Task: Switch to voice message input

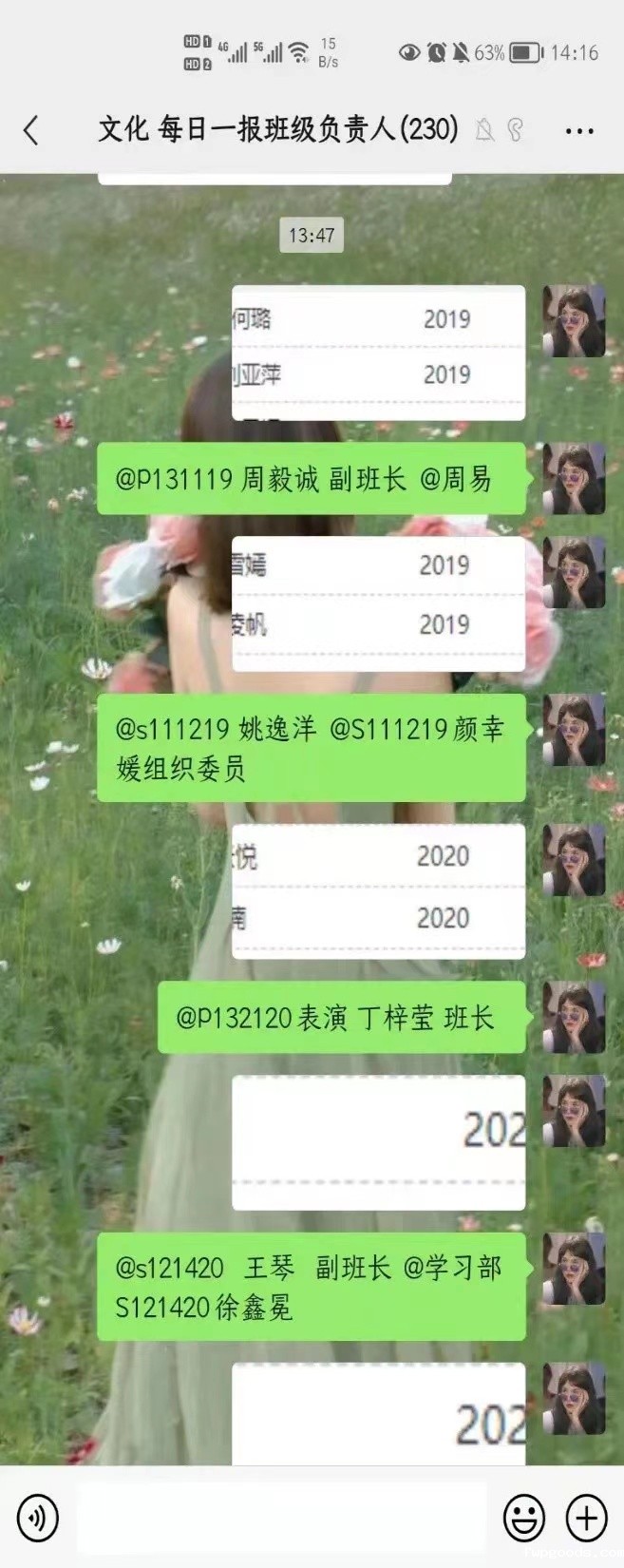Action: point(38,1518)
